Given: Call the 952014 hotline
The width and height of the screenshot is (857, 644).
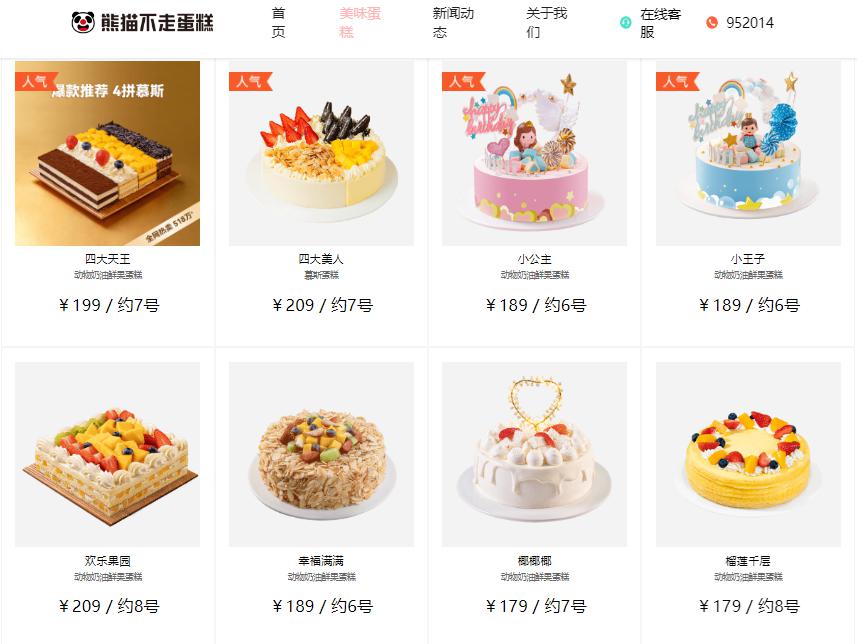Looking at the screenshot, I should click(749, 22).
